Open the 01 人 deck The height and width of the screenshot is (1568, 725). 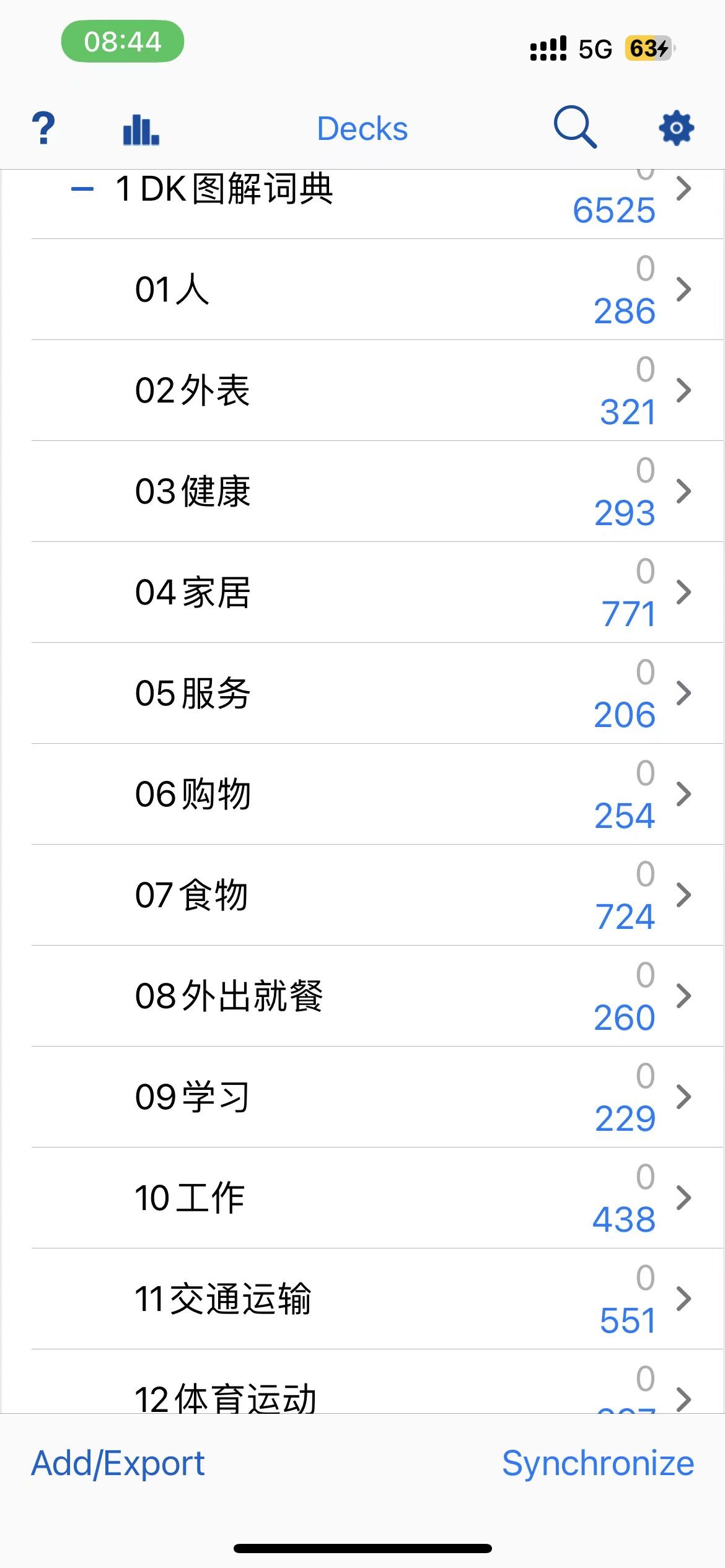tap(377, 289)
